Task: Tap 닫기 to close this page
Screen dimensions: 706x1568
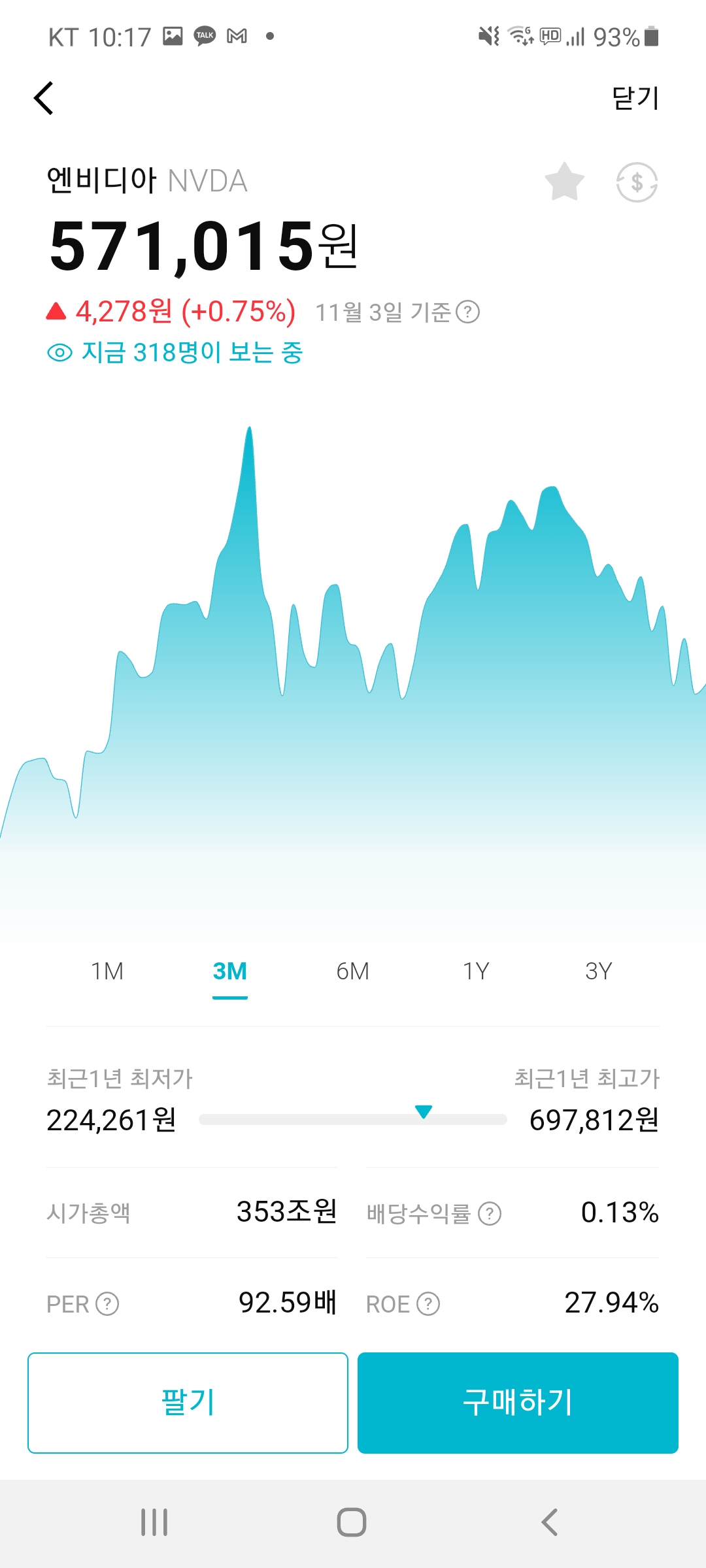Action: 635,99
